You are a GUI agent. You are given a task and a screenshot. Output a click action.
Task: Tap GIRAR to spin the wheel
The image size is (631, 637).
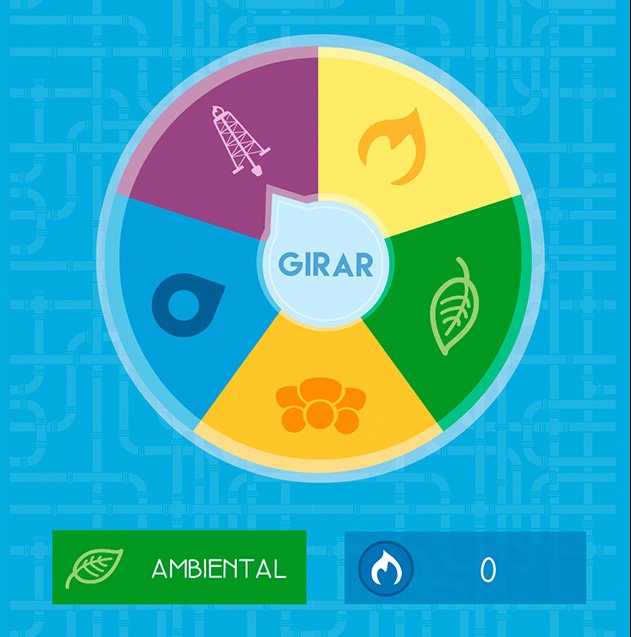(x=326, y=265)
